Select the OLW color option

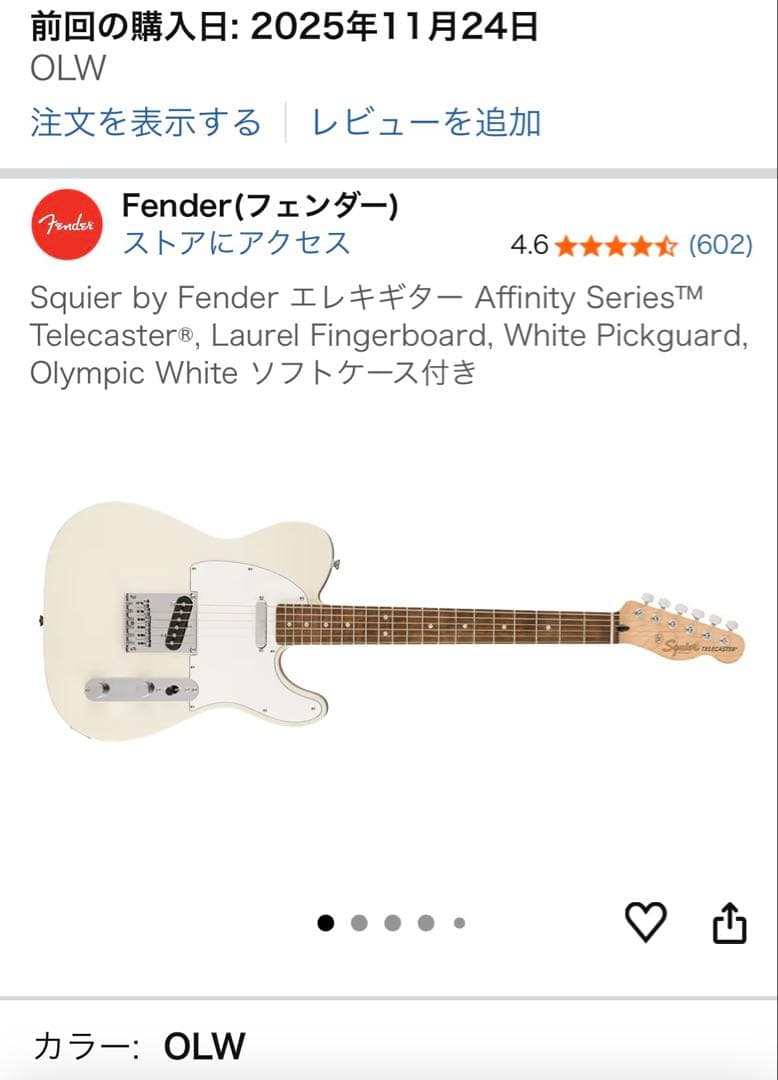tap(204, 1046)
